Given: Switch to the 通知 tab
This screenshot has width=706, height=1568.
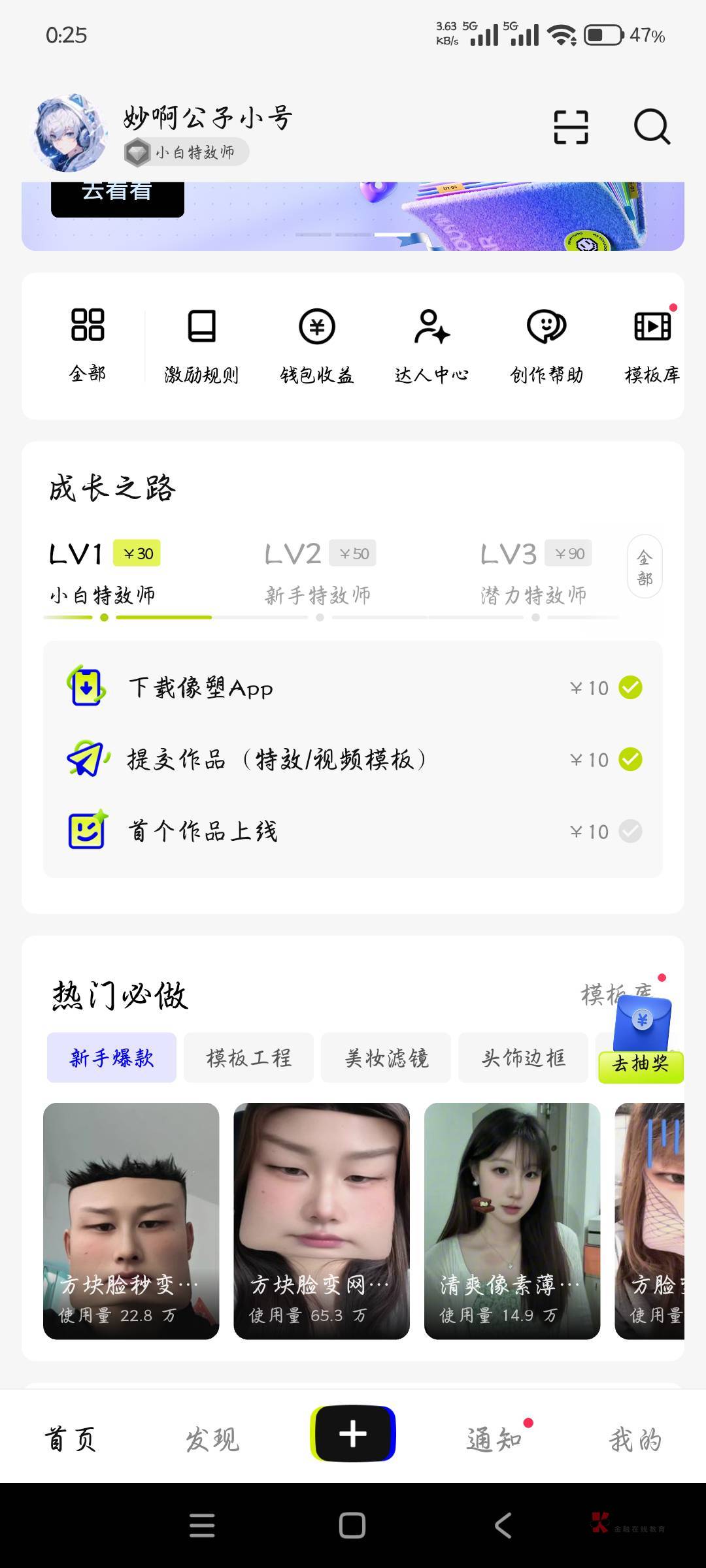Looking at the screenshot, I should pos(494,1439).
